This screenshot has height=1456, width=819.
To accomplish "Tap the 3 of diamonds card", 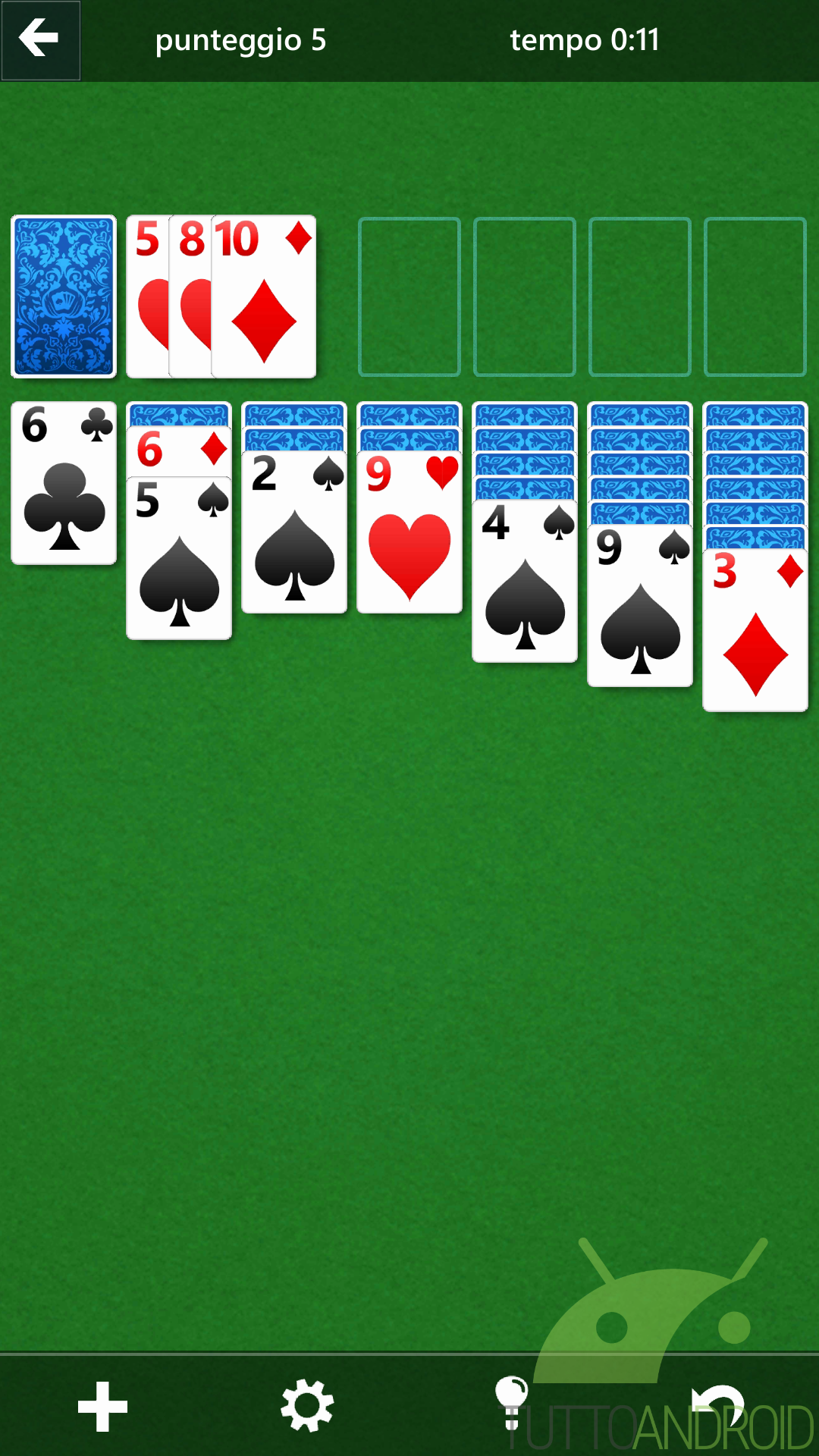I will [755, 630].
